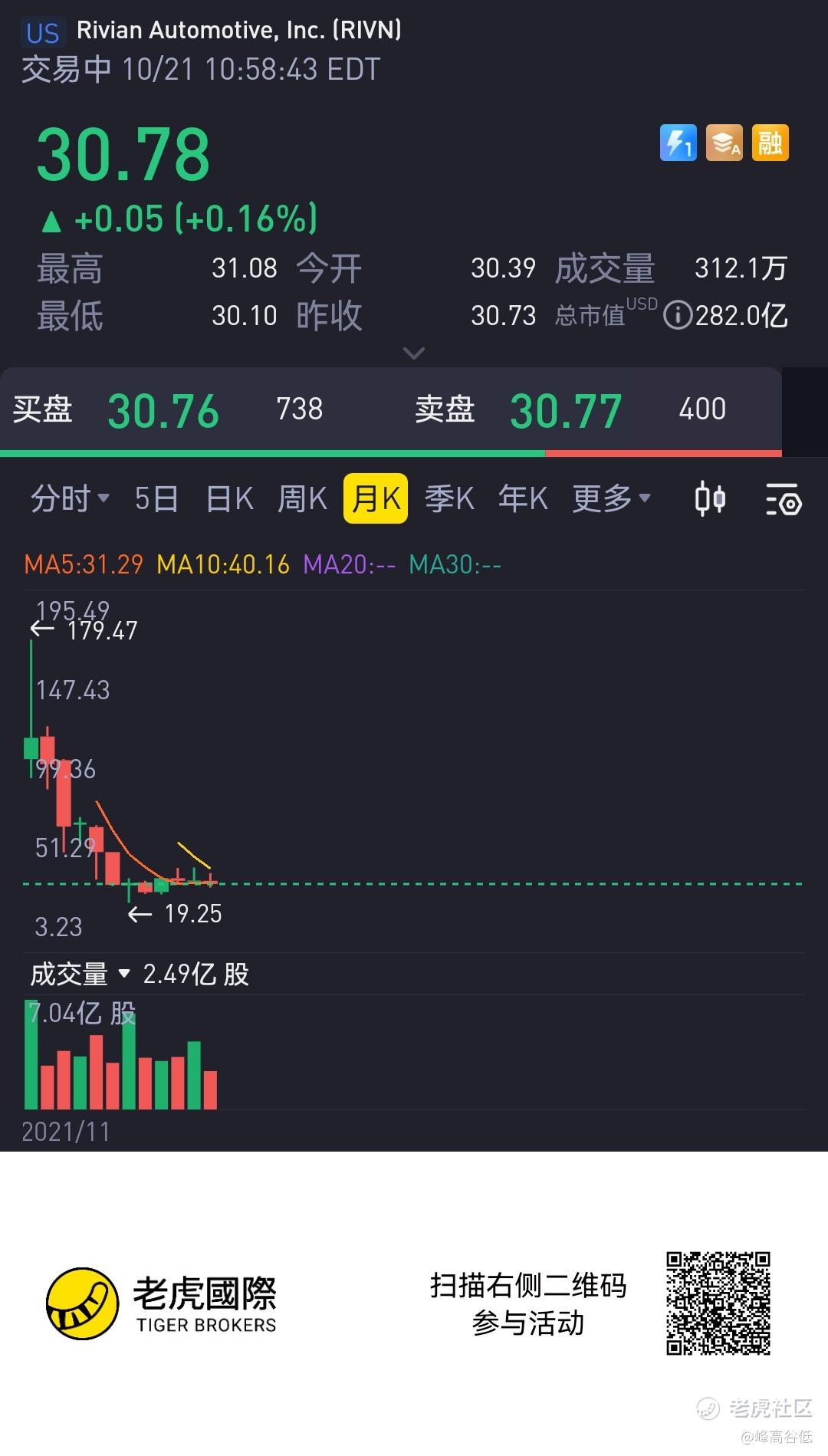Viewport: 828px width, 1456px height.
Task: Select the 周K weekly chart
Action: [302, 498]
